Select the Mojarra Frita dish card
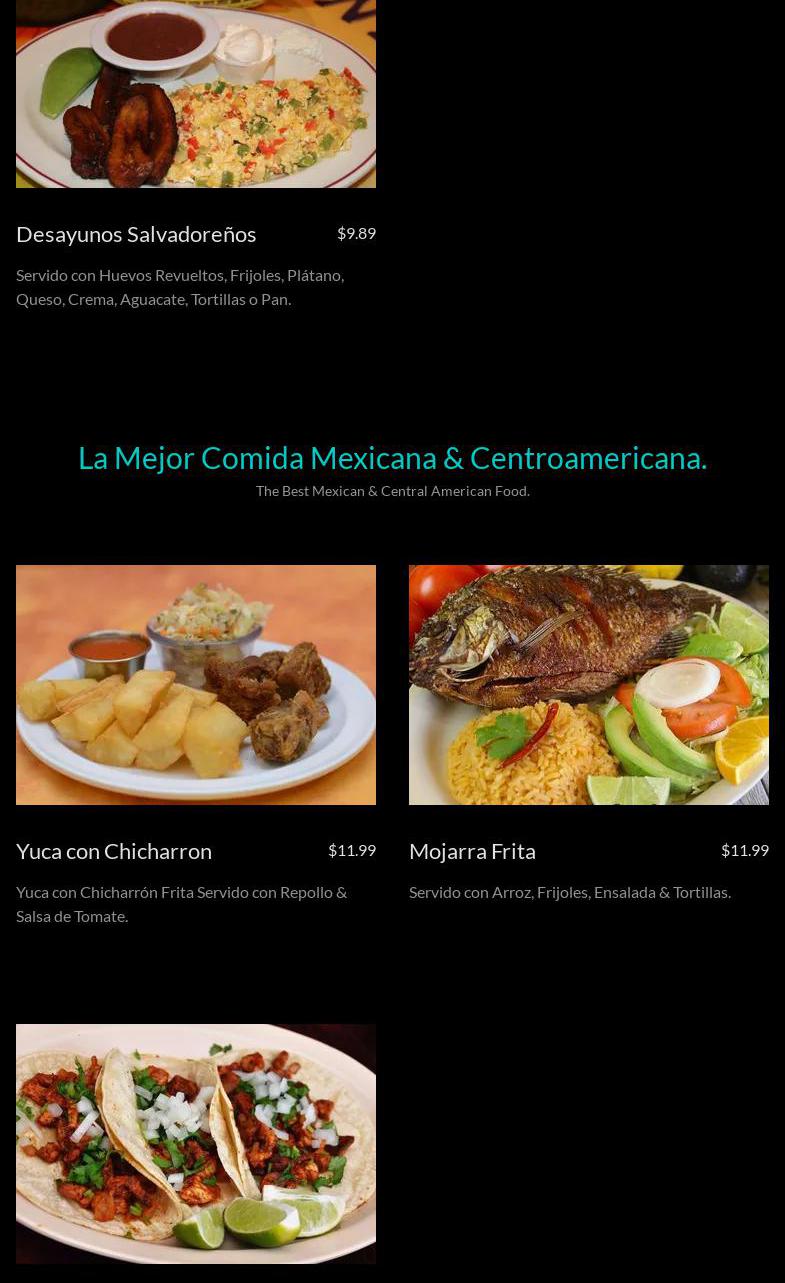This screenshot has height=1283, width=785. (588, 686)
